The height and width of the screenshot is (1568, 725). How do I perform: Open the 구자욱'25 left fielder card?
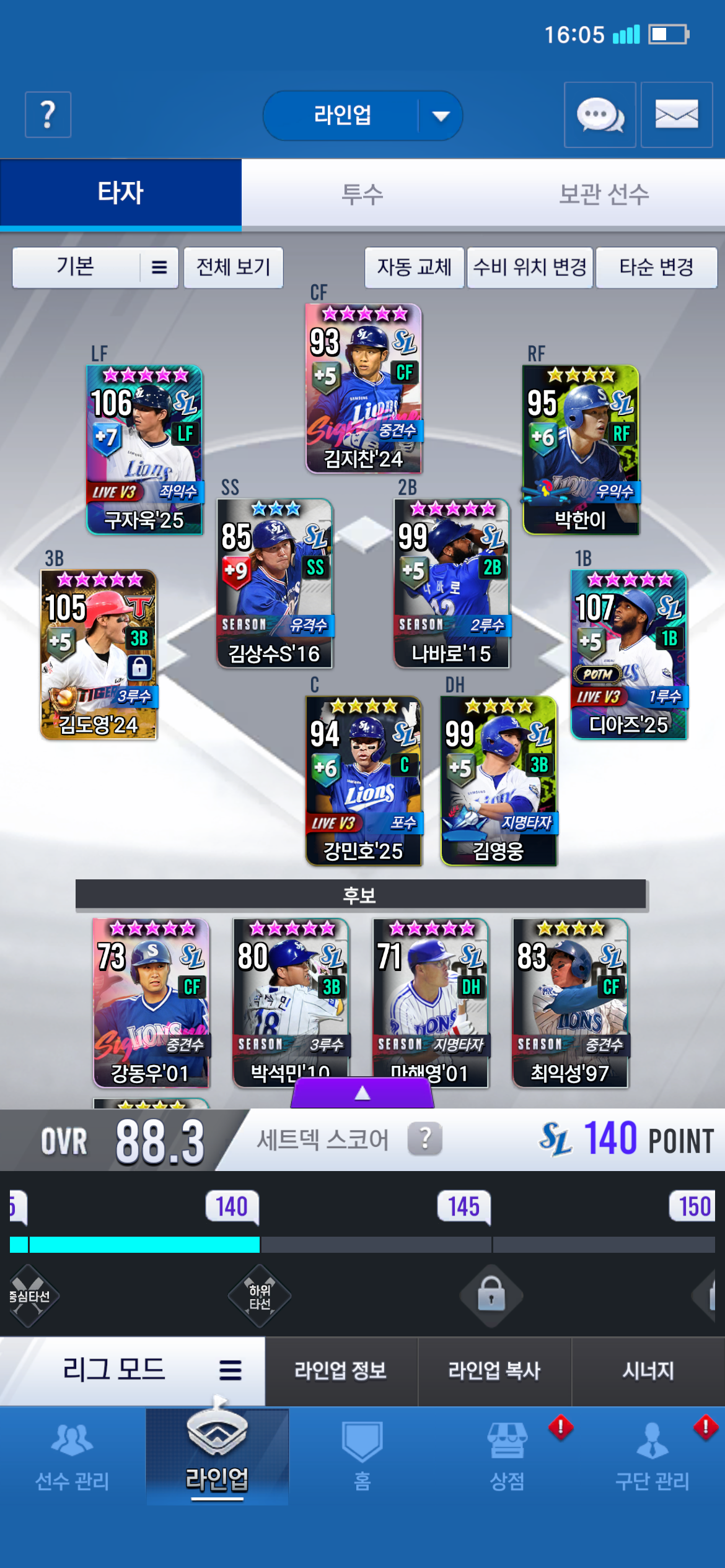coord(144,449)
